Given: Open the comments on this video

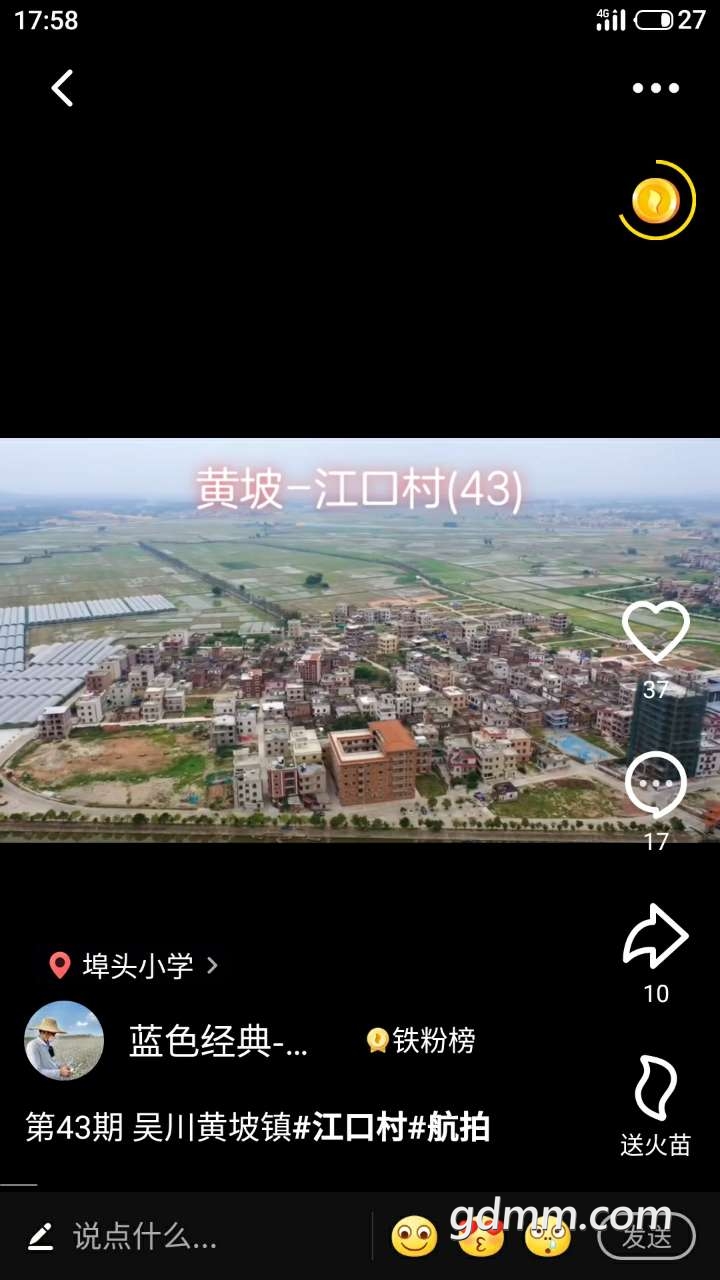Looking at the screenshot, I should tap(656, 785).
